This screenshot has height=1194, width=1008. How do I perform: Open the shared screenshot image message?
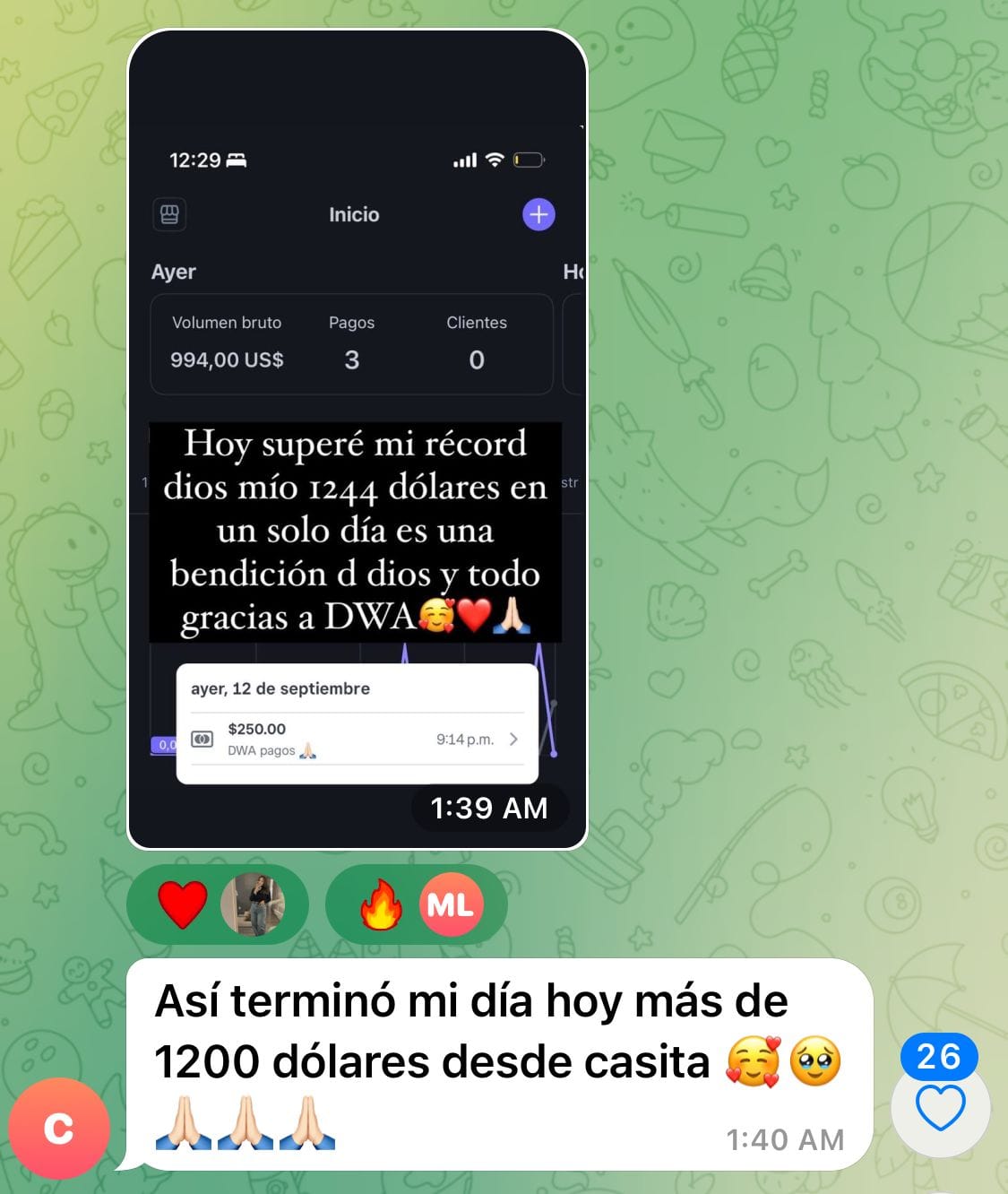(x=357, y=439)
